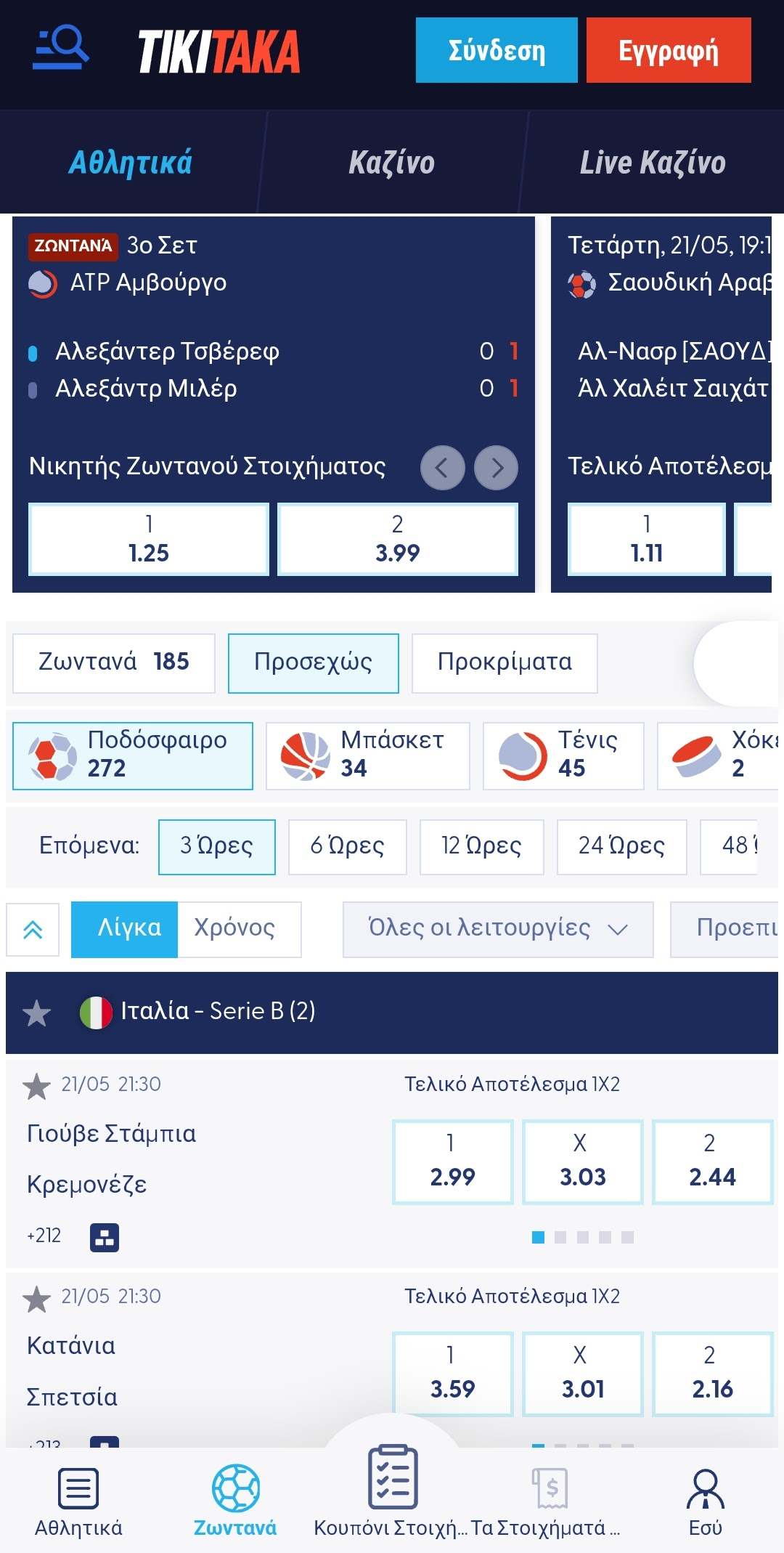Choose the Τένις 45 sport
This screenshot has height=1553, width=784.
[x=563, y=755]
